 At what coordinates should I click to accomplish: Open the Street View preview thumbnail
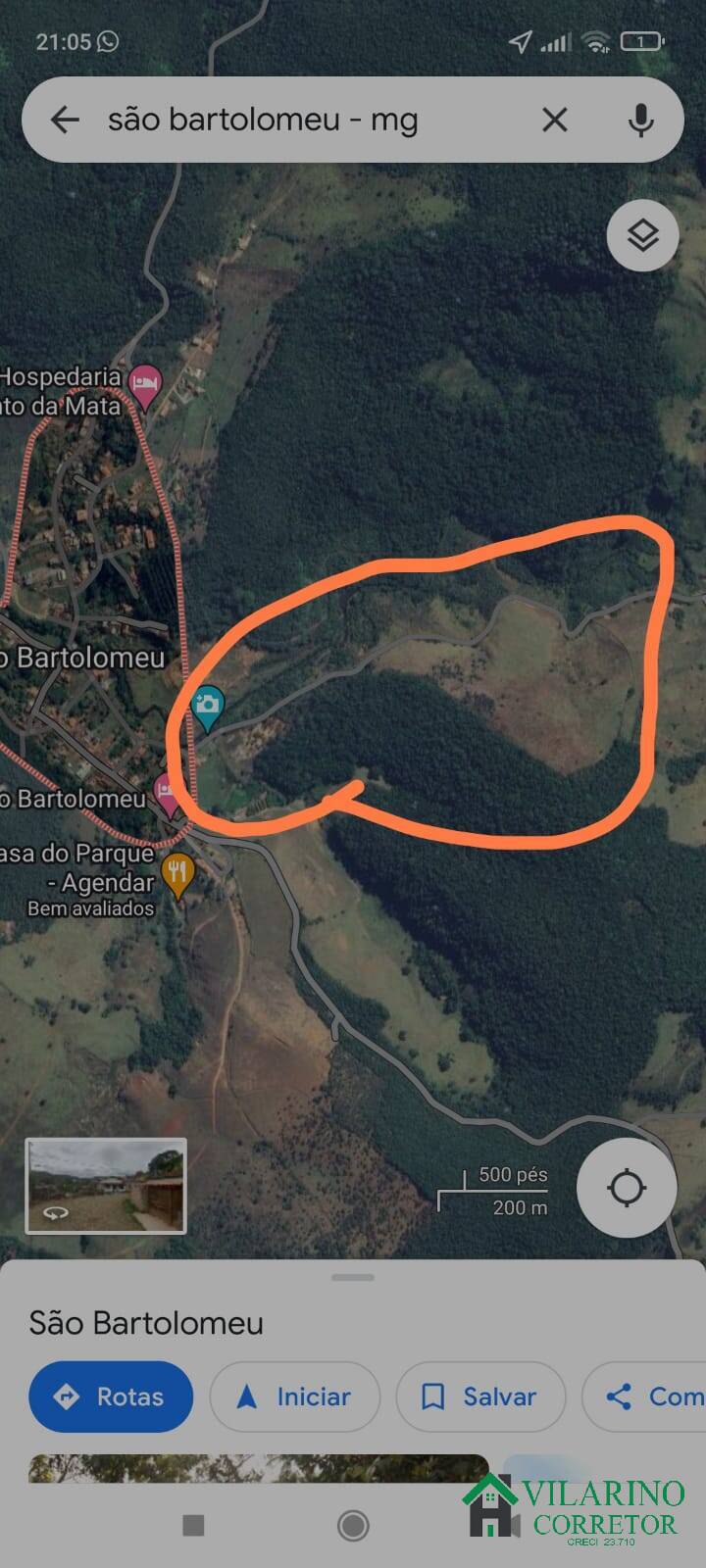tap(106, 1185)
